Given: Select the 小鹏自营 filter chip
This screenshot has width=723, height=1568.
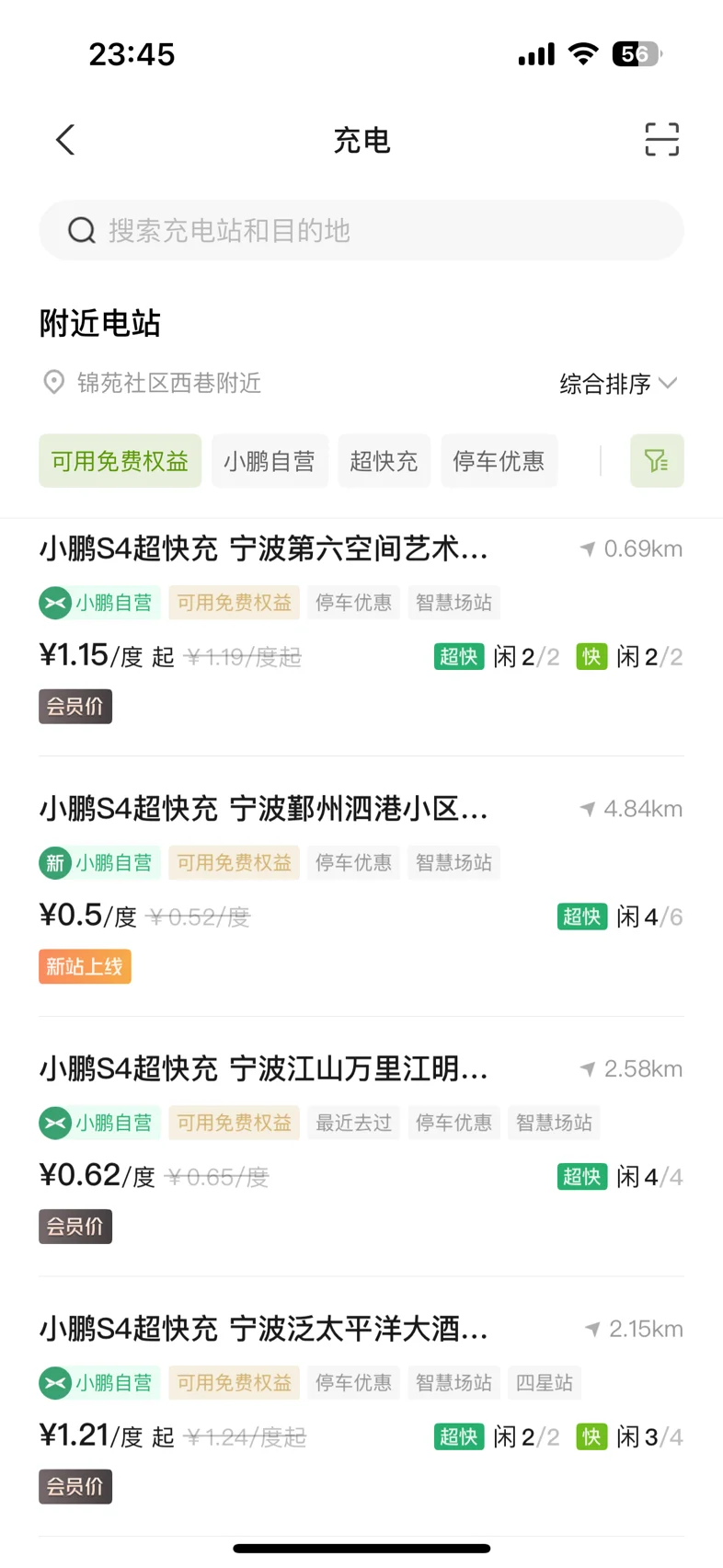Looking at the screenshot, I should pyautogui.click(x=270, y=461).
